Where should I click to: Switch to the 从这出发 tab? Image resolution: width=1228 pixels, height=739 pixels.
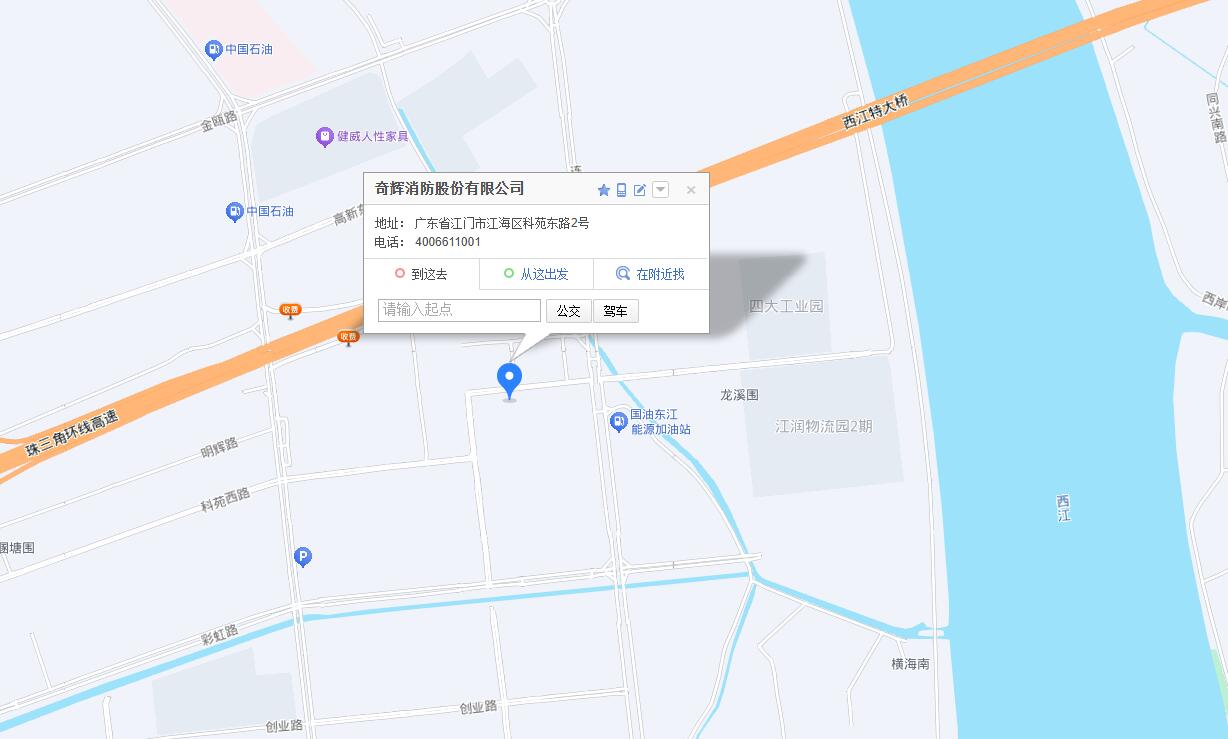tap(536, 274)
